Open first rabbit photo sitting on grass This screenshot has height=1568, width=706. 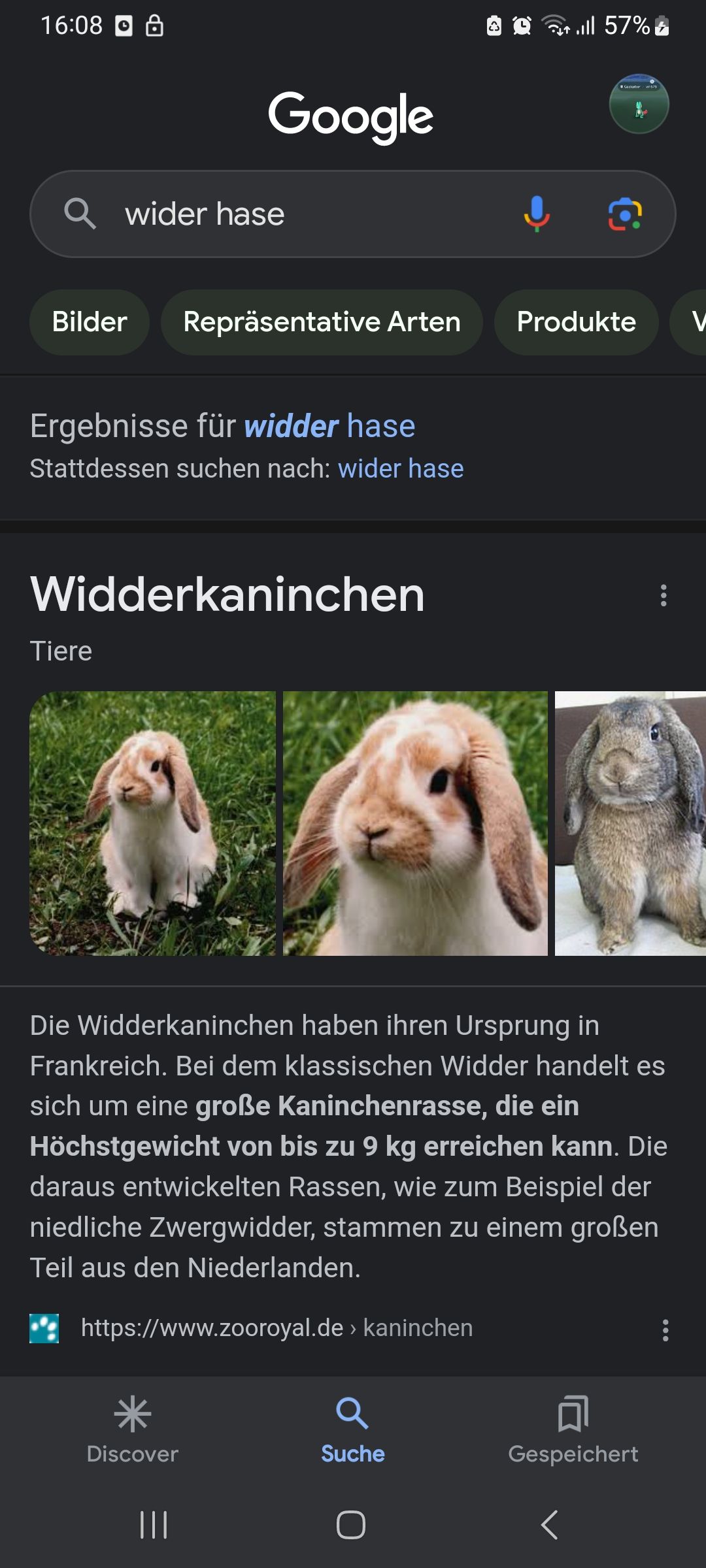(x=153, y=823)
